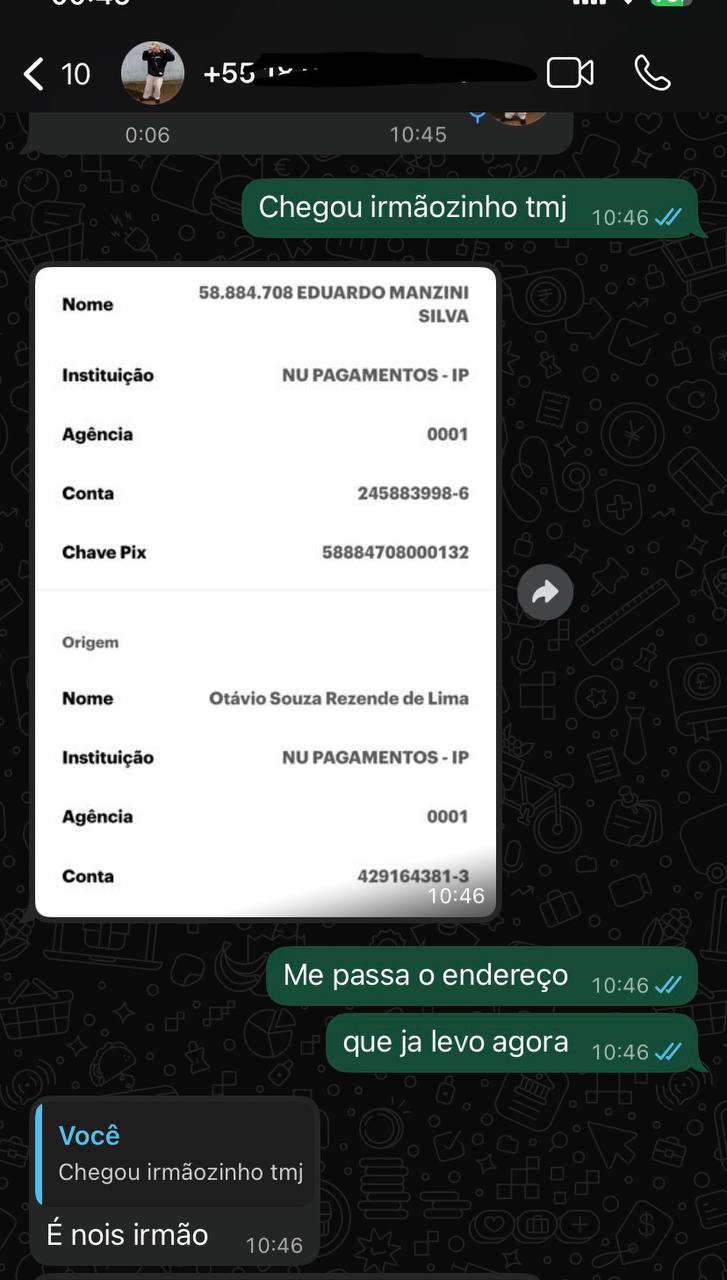Jump to quoted message 'Chegou irmãozinho tmj'

(175, 1155)
